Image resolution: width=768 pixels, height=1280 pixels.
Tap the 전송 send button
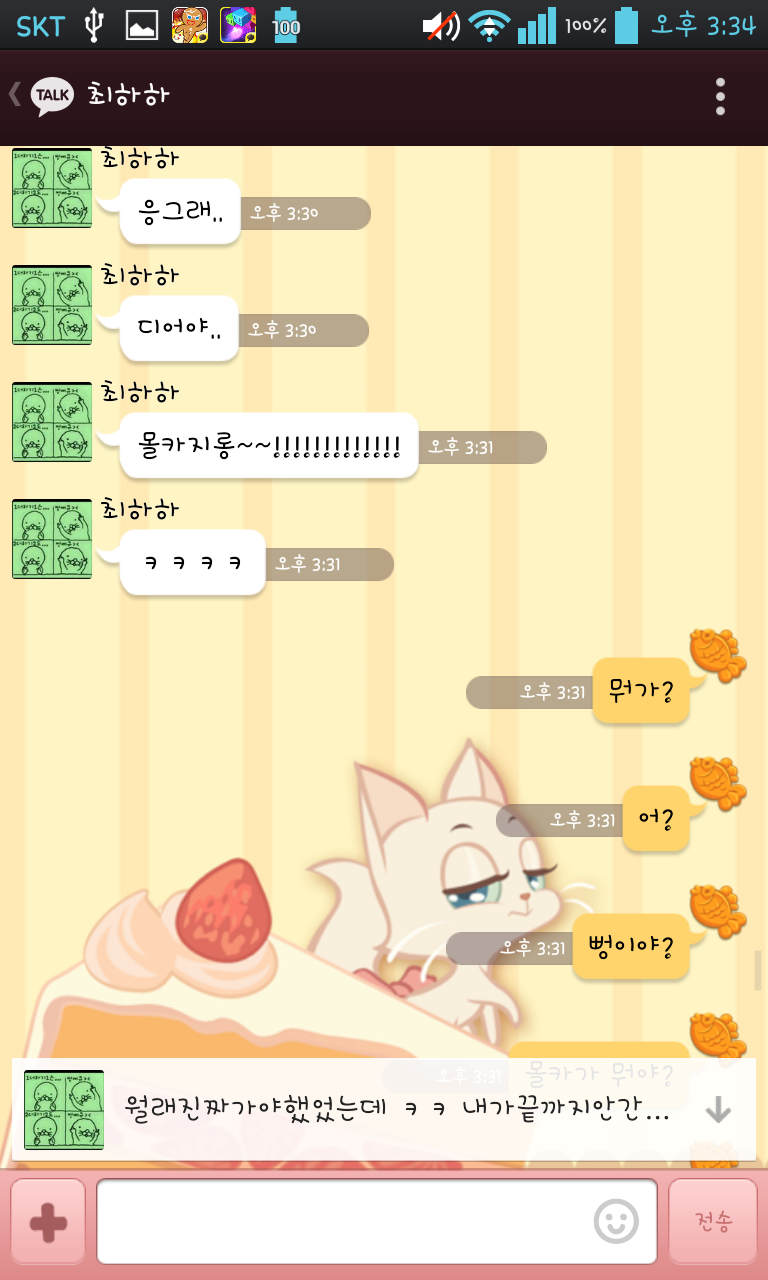[x=713, y=1222]
